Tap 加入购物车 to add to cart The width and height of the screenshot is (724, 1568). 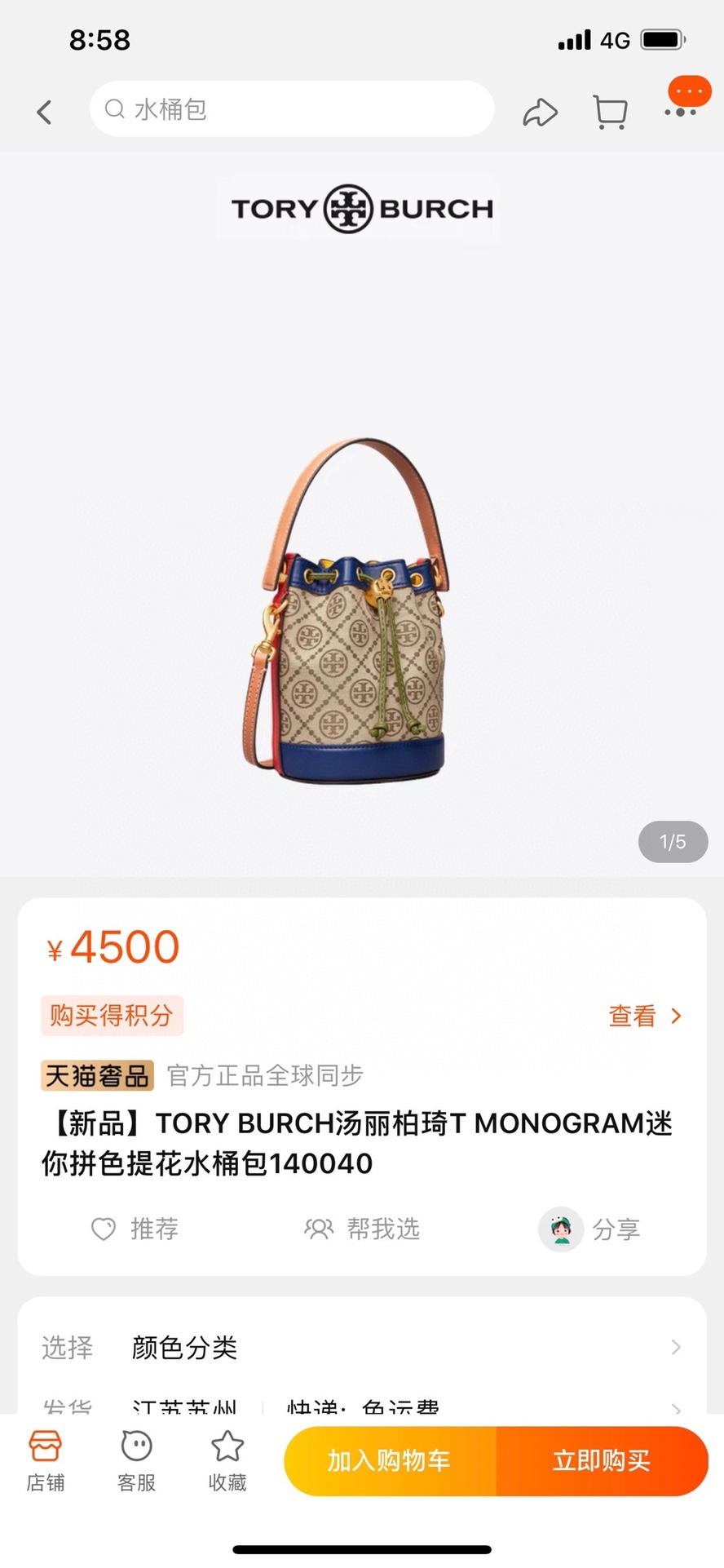(390, 1461)
